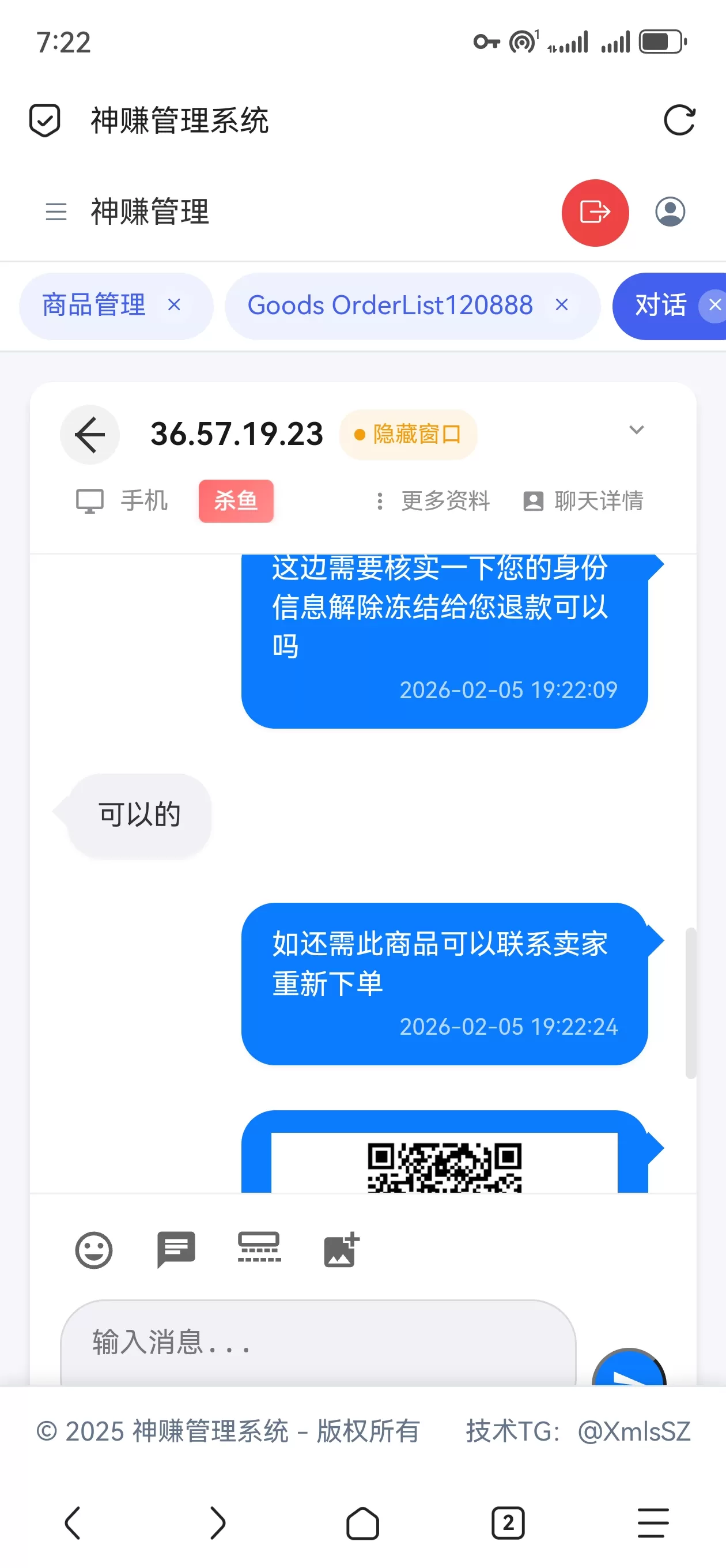Click the add image icon

[341, 1249]
